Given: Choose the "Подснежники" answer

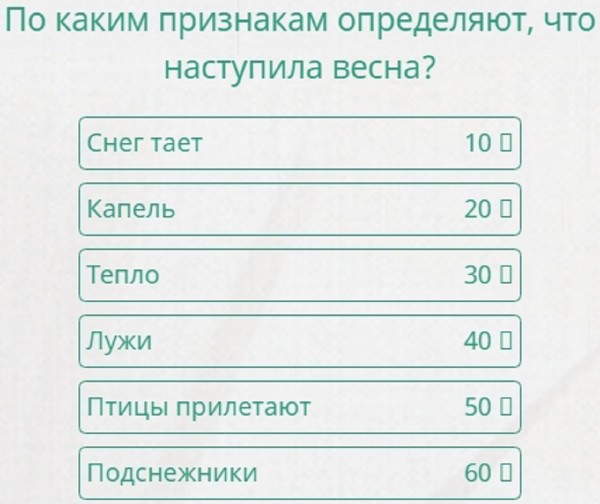Looking at the screenshot, I should (299, 472).
